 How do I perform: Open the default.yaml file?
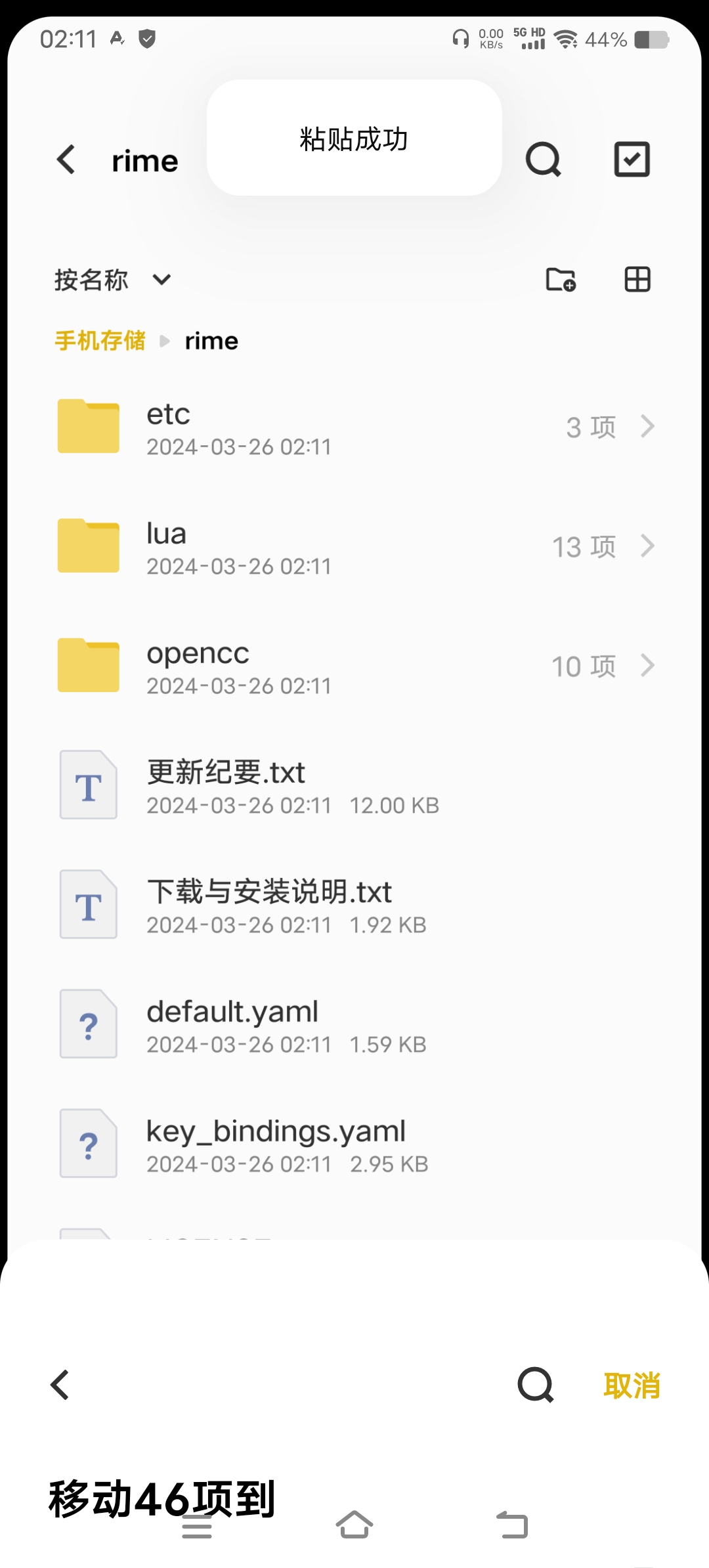(354, 1025)
